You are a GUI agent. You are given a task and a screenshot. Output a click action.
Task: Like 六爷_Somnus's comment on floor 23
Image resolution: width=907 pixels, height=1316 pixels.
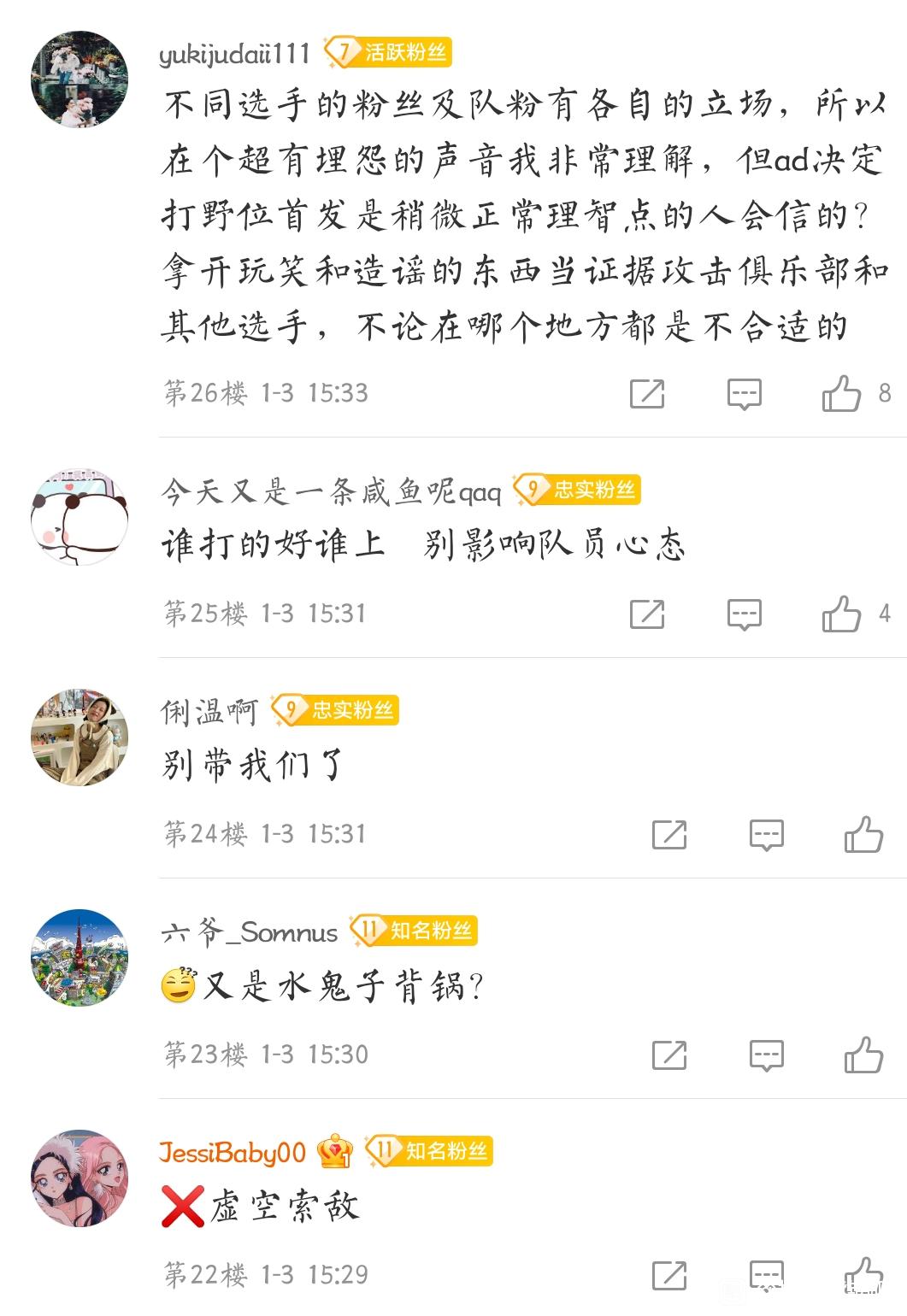coord(863,1055)
